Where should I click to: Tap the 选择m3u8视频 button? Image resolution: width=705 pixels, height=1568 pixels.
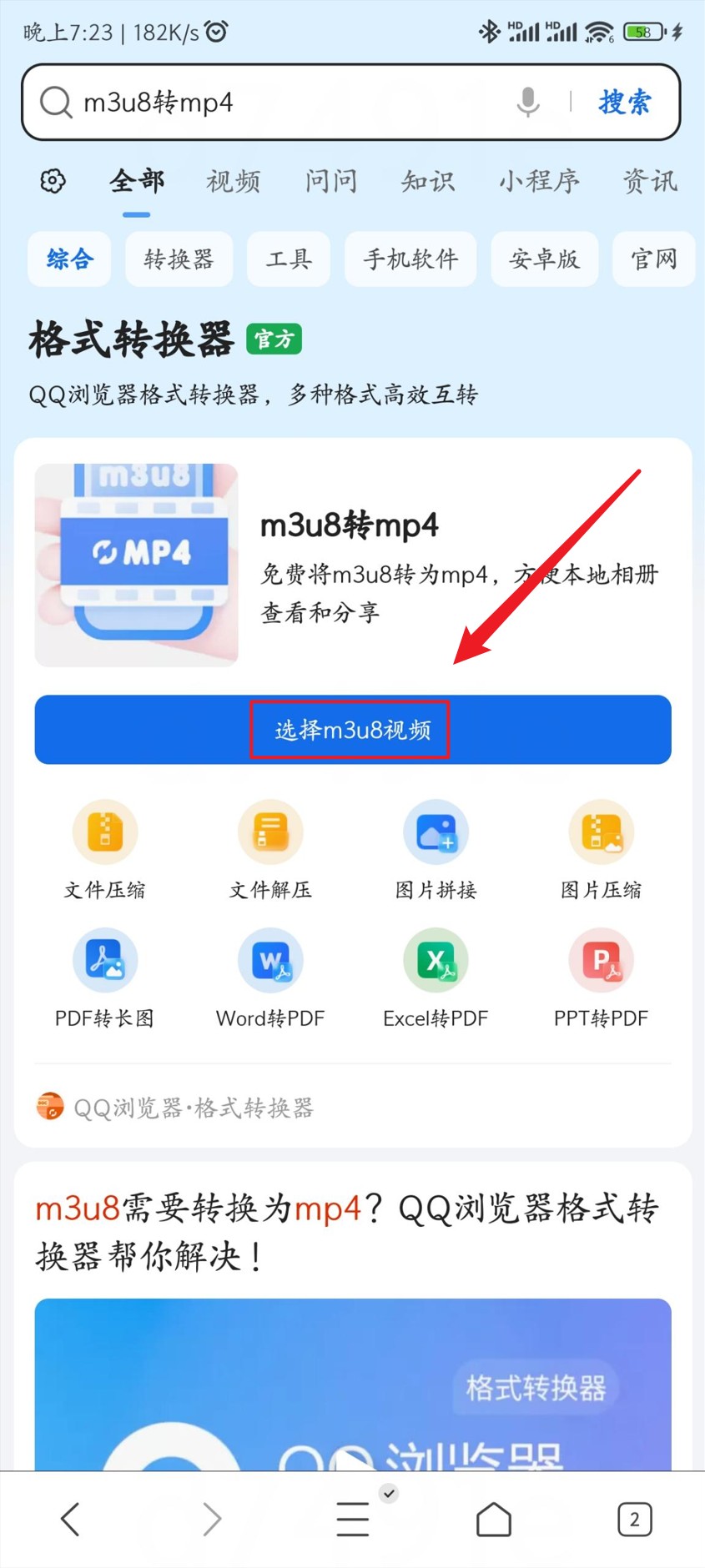pyautogui.click(x=352, y=730)
